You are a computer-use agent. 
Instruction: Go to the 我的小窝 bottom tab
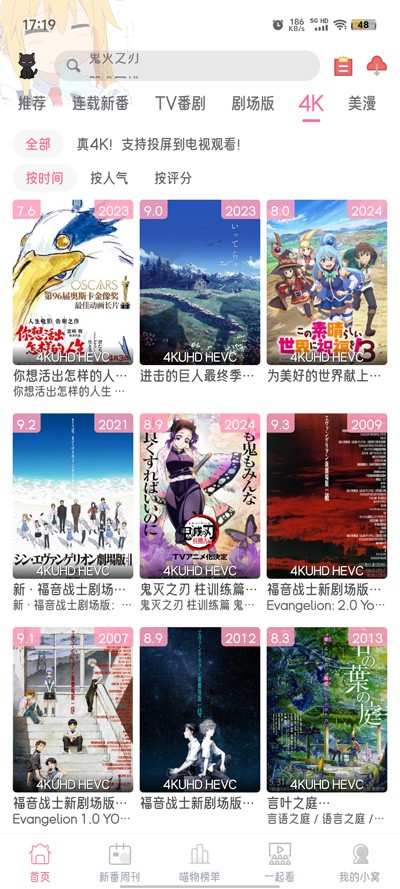coord(360,862)
